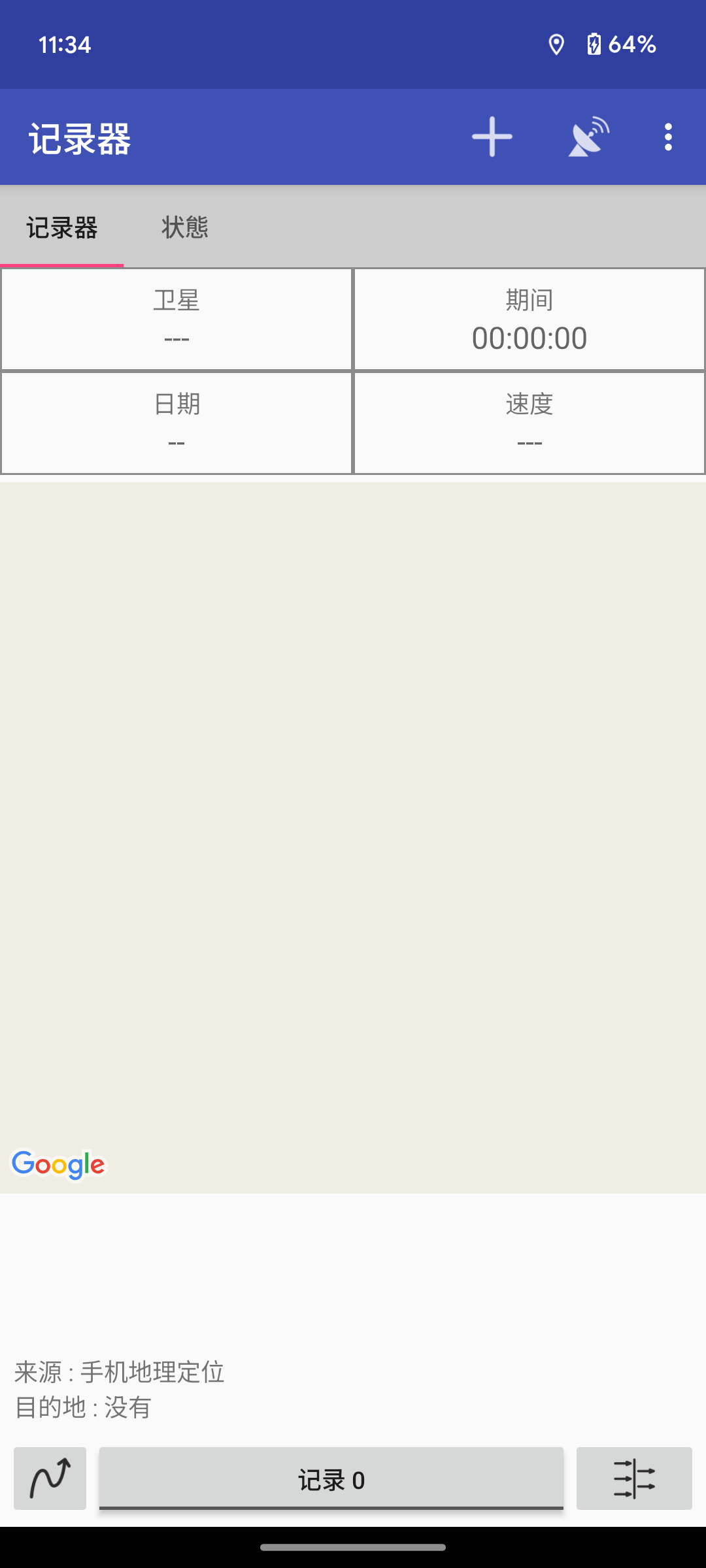706x1568 pixels.
Task: Open the sliders settings button
Action: tap(634, 1478)
